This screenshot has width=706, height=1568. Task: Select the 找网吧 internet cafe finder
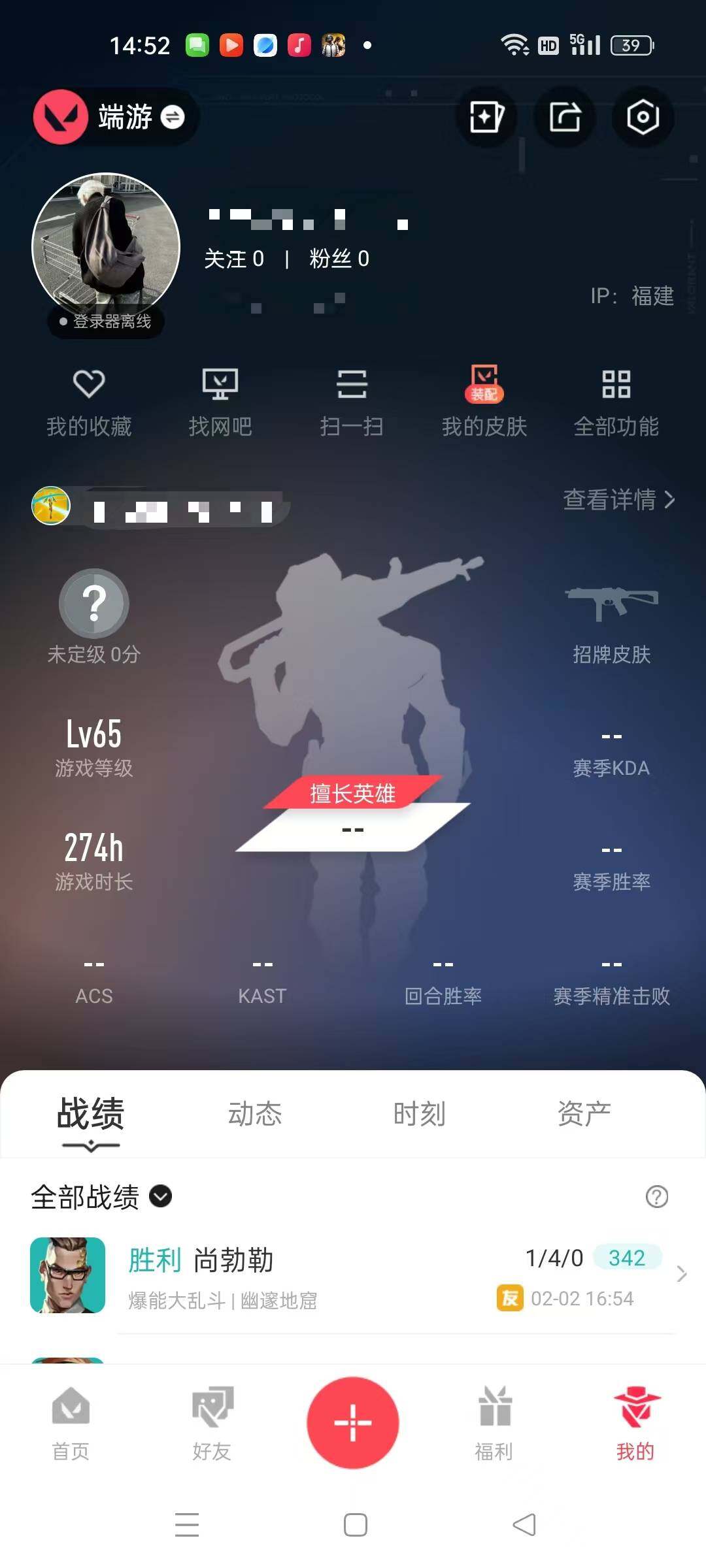click(222, 400)
